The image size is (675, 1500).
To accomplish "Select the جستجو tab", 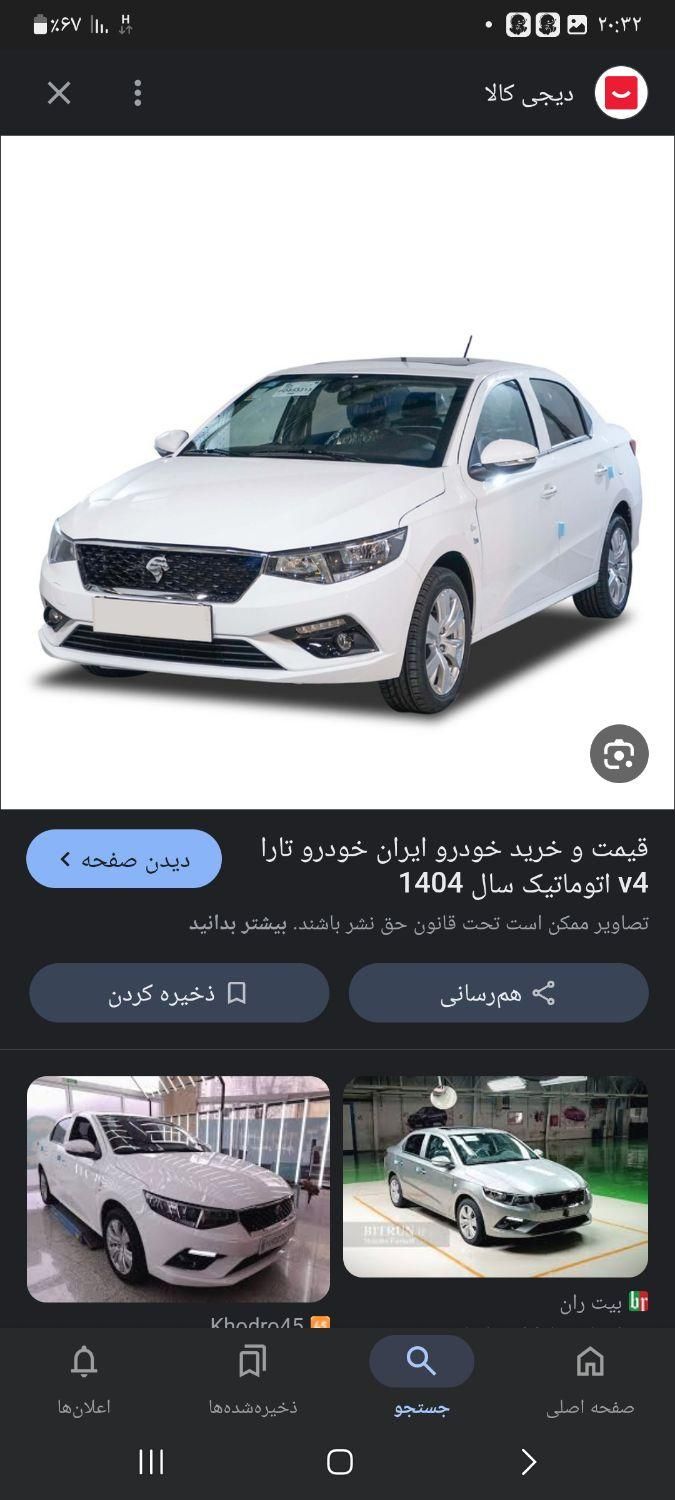I will [421, 1380].
